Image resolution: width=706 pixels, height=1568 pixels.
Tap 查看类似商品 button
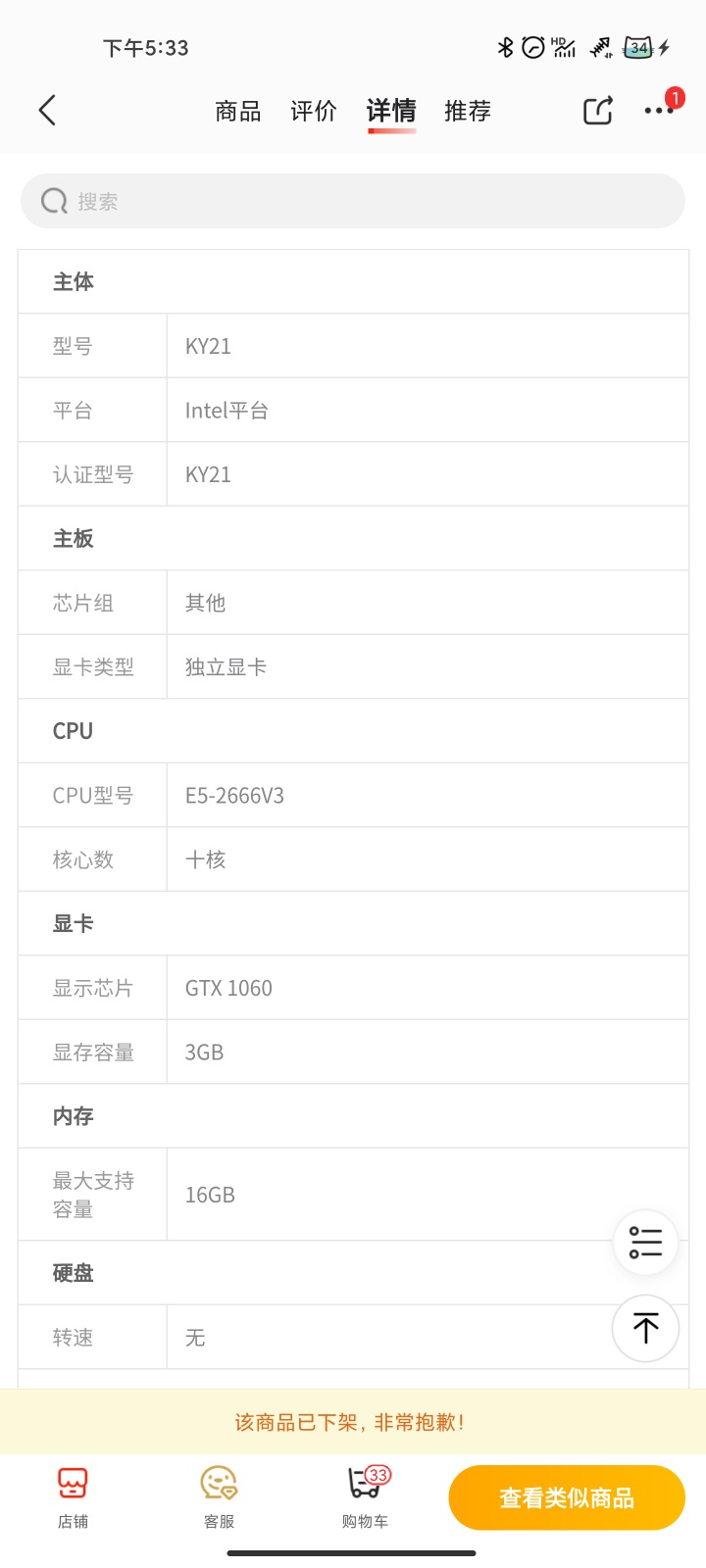pos(567,1497)
